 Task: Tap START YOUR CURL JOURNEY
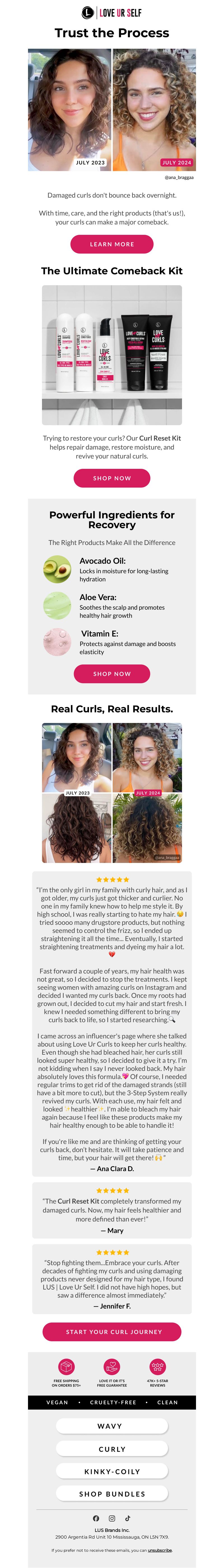tap(112, 1331)
